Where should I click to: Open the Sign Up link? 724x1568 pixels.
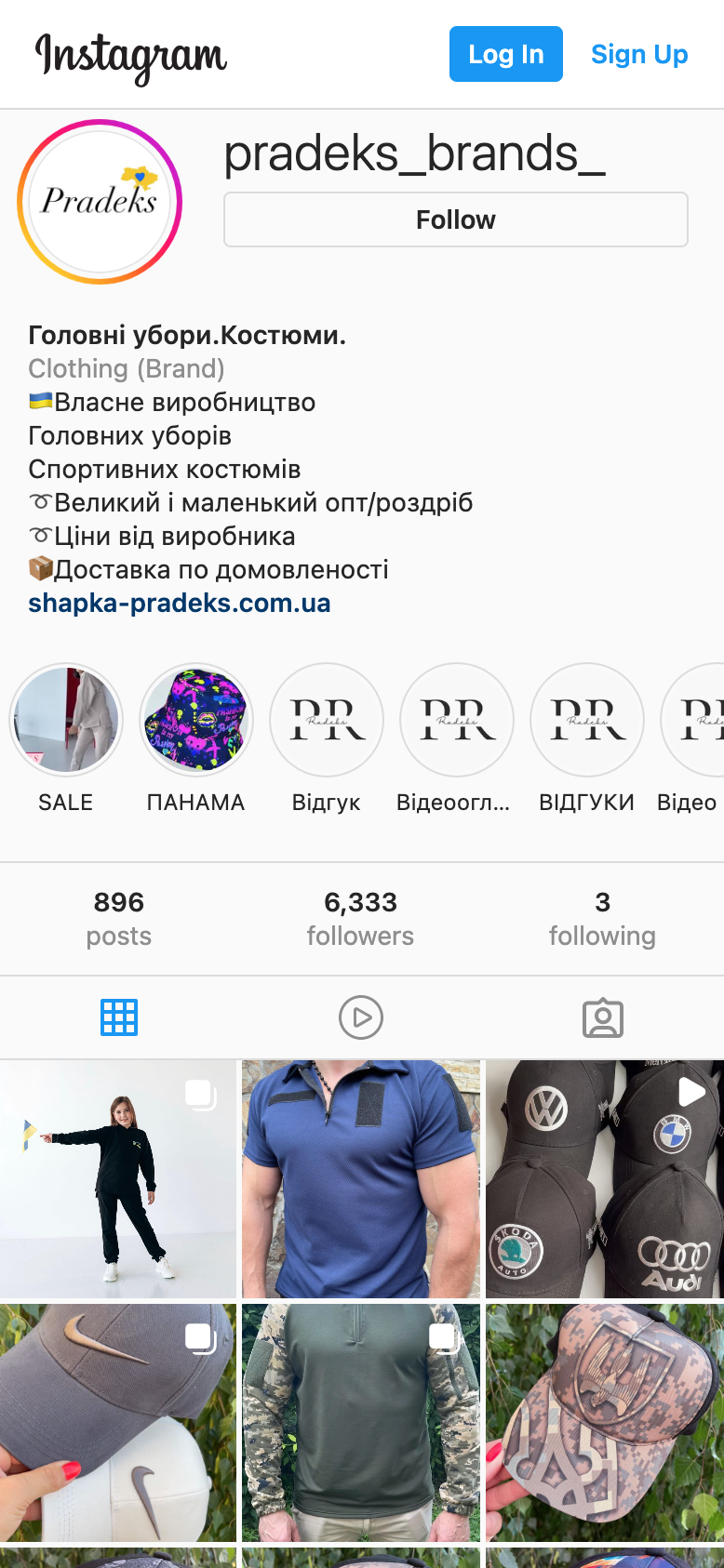pos(639,55)
